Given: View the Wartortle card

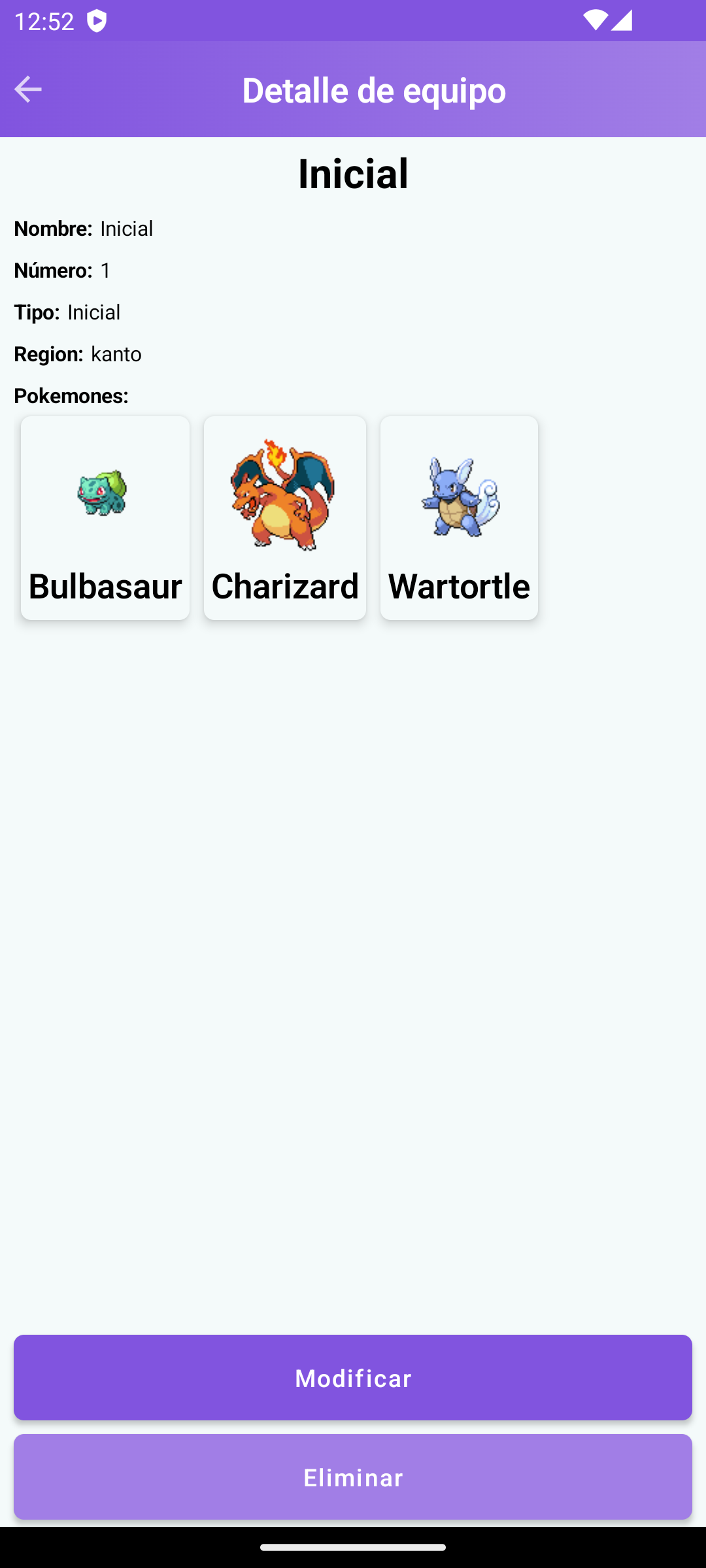Looking at the screenshot, I should click(459, 518).
